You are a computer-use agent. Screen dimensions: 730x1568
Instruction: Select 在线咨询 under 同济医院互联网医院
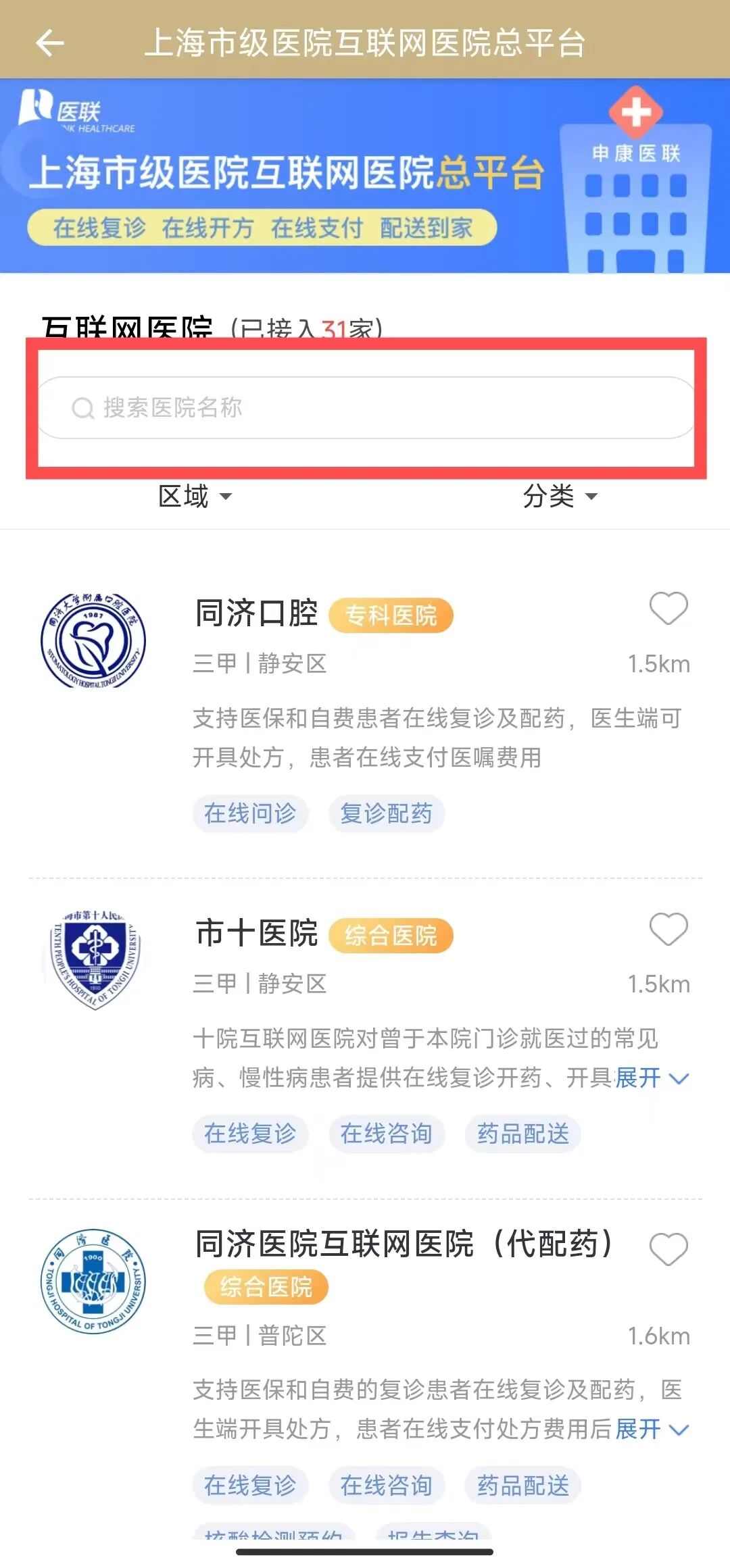pos(386,1485)
